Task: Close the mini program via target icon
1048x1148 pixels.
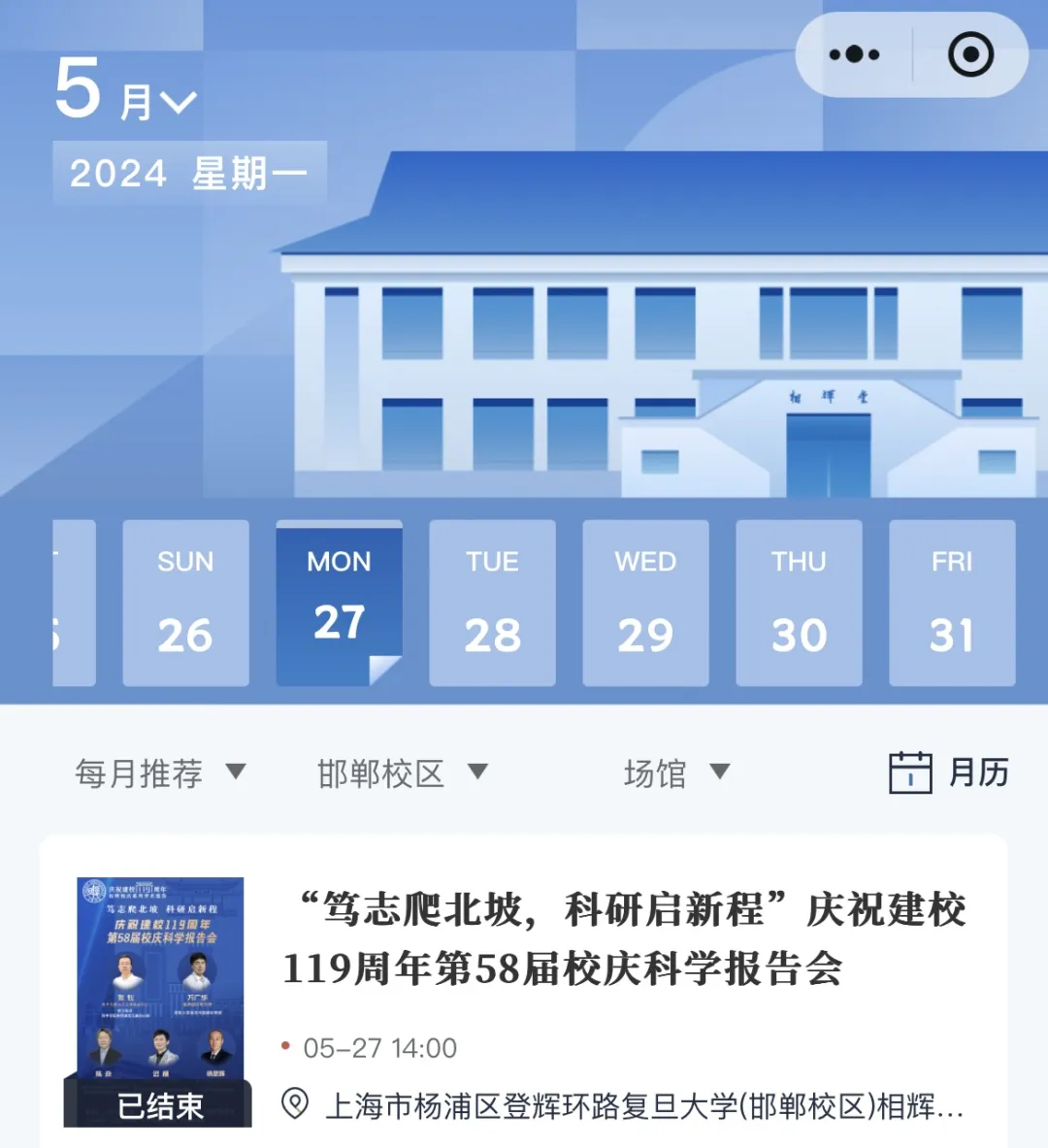Action: tap(970, 54)
